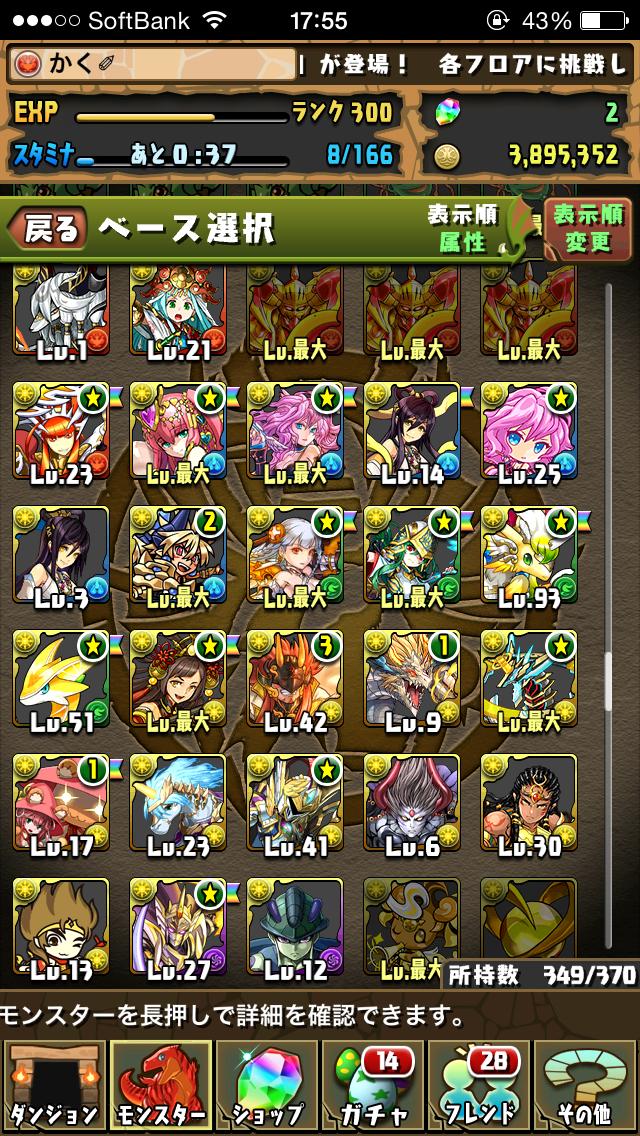The height and width of the screenshot is (1136, 640).
Task: Pick the Lv.25 pink-haired monster
Action: click(x=529, y=432)
